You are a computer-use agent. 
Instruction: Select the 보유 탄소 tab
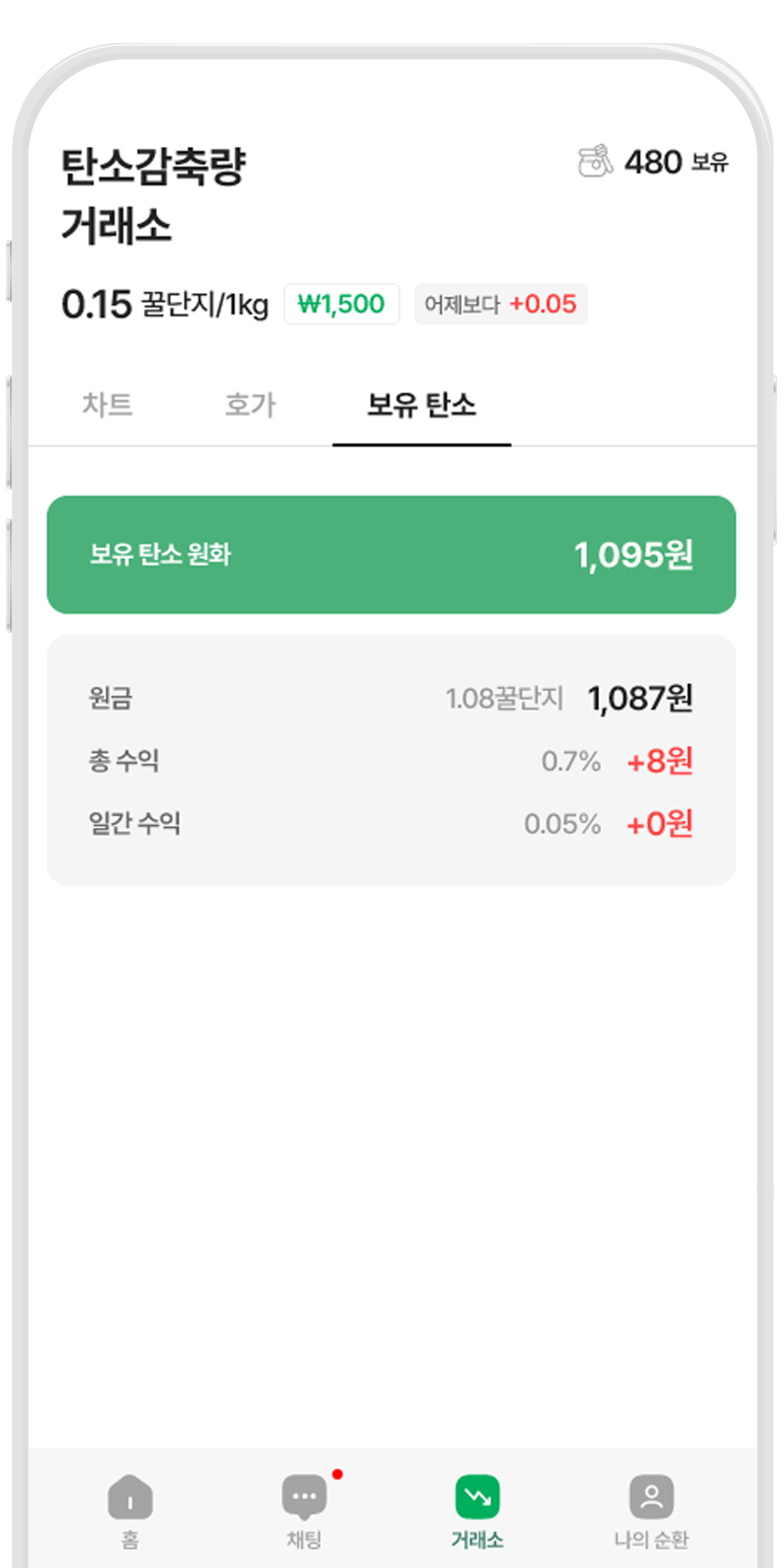pyautogui.click(x=421, y=405)
